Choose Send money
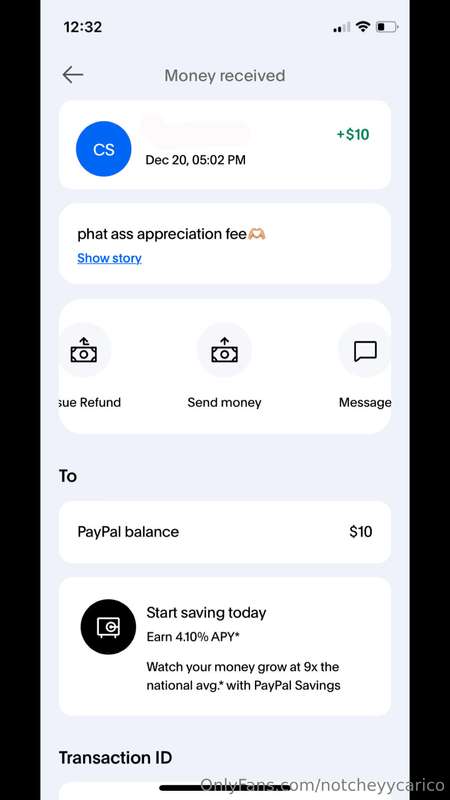Image resolution: width=450 pixels, height=800 pixels. [x=224, y=366]
